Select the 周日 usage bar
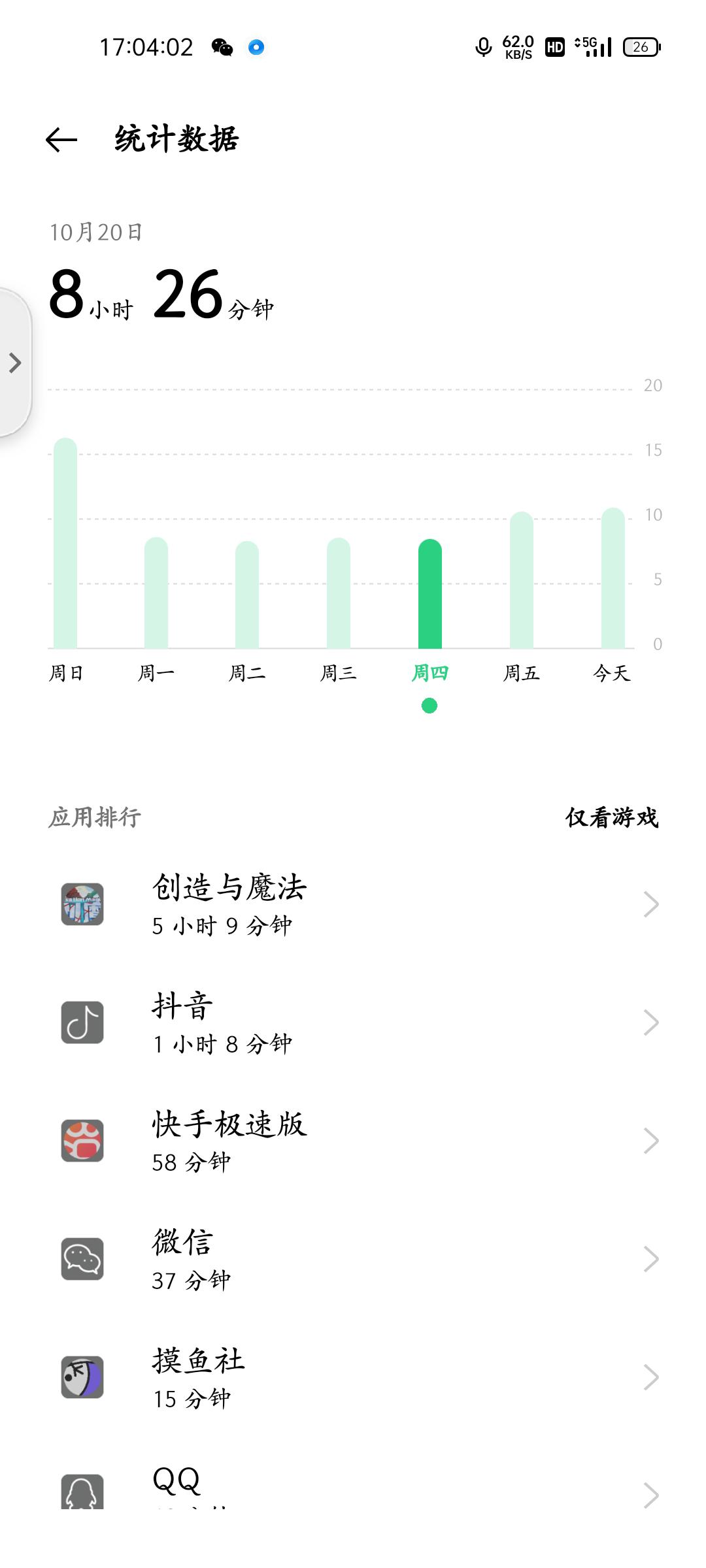The image size is (706, 1568). (65, 543)
